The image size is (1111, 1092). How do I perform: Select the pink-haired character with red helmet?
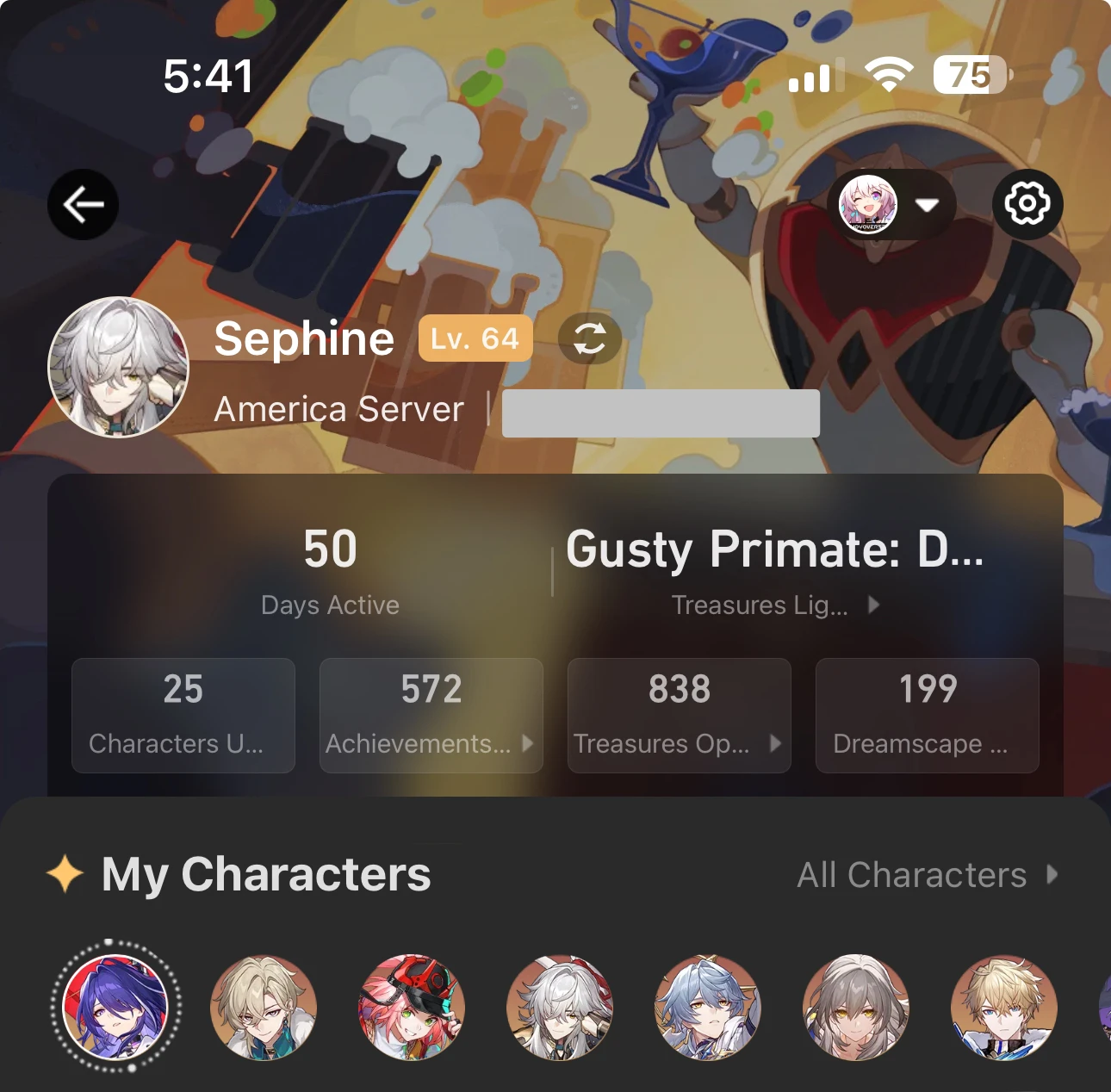coord(412,1006)
